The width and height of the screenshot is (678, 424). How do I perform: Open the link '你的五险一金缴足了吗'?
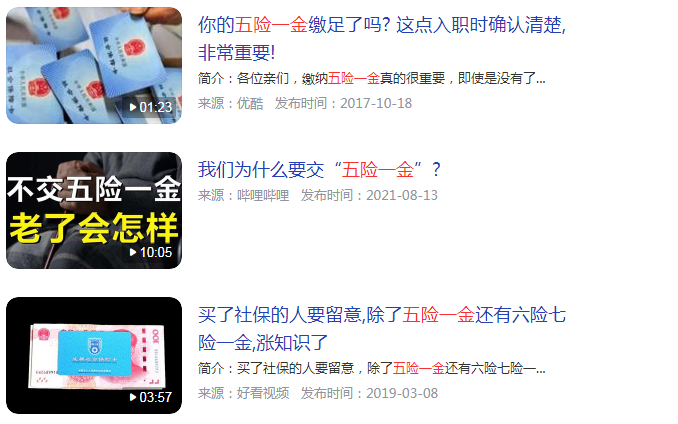click(x=381, y=26)
